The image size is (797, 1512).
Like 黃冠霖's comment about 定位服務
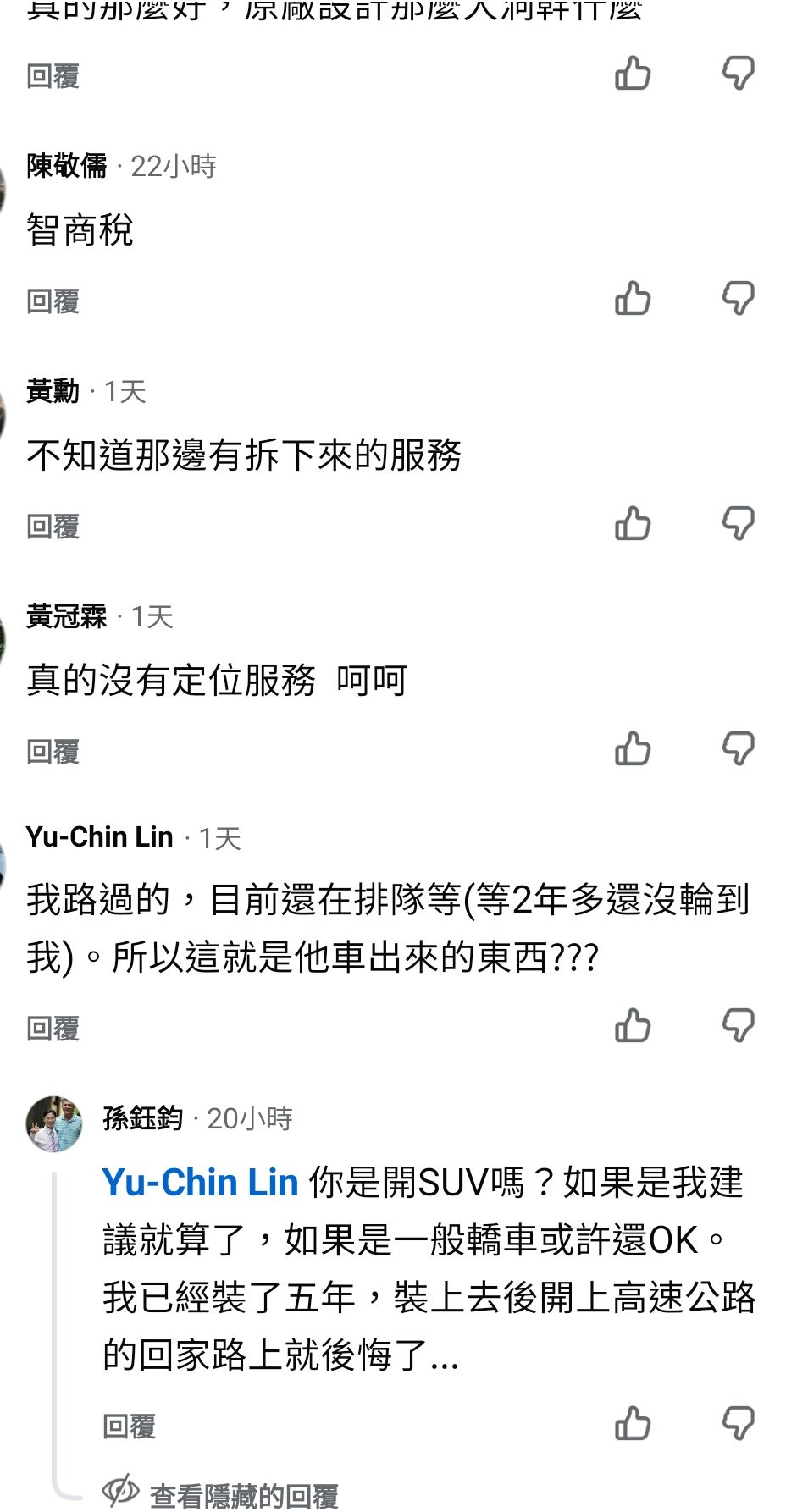[x=633, y=748]
